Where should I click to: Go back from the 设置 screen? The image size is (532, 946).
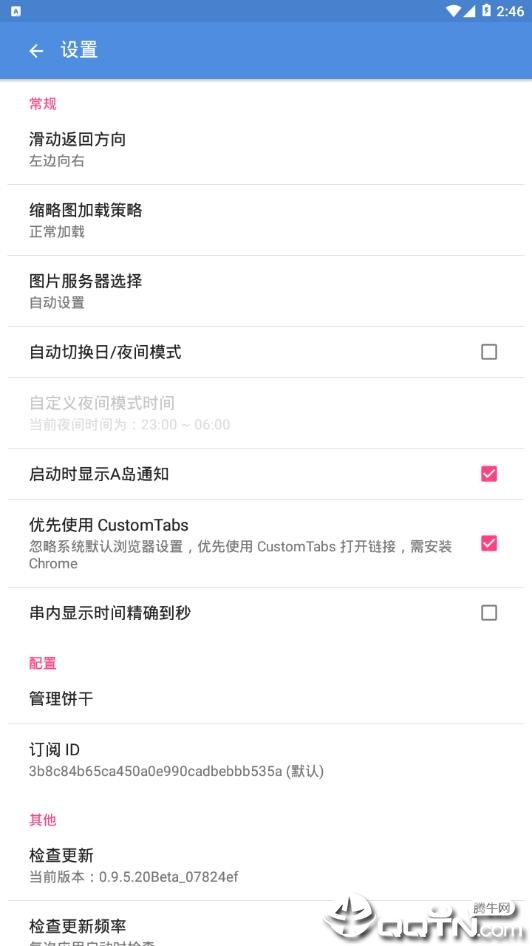pos(36,51)
